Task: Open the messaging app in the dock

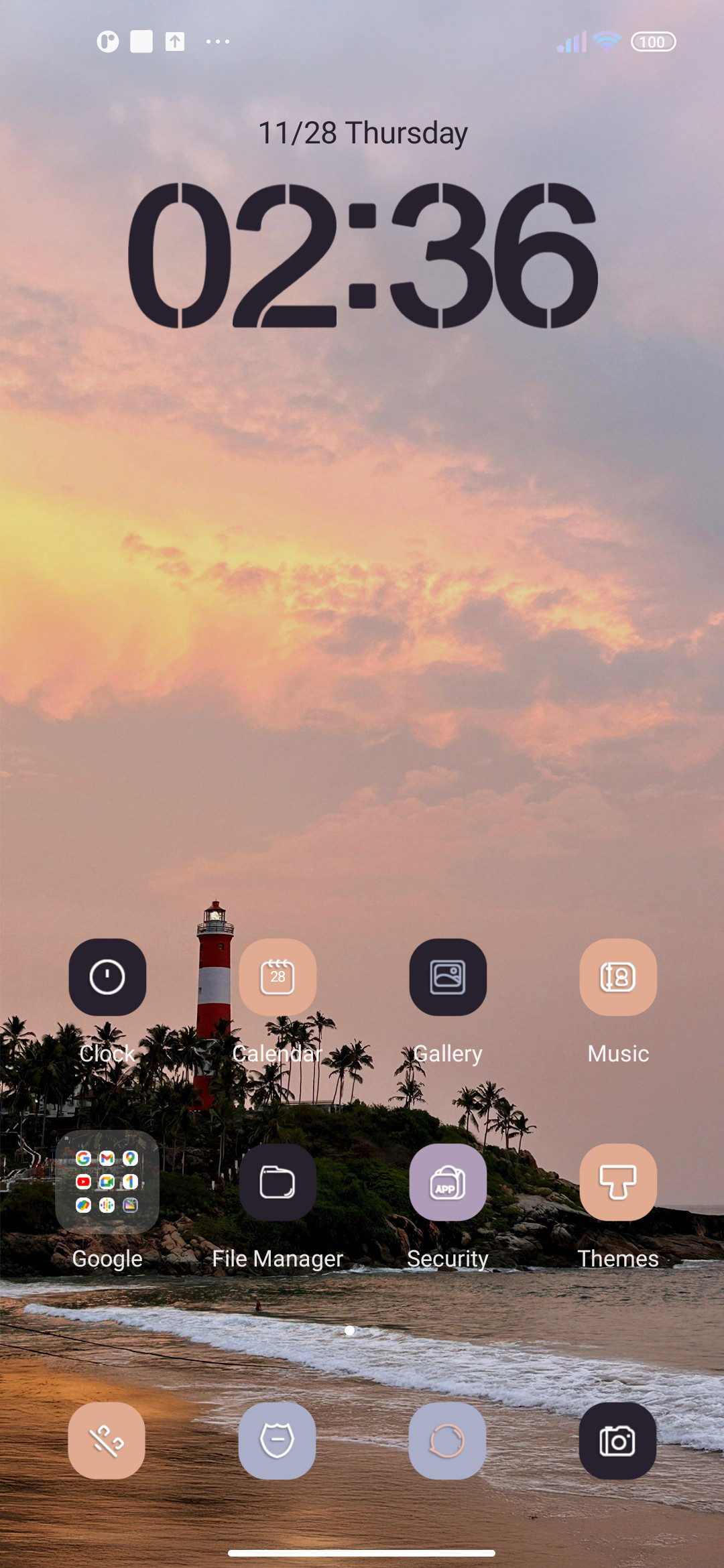Action: pyautogui.click(x=447, y=1441)
